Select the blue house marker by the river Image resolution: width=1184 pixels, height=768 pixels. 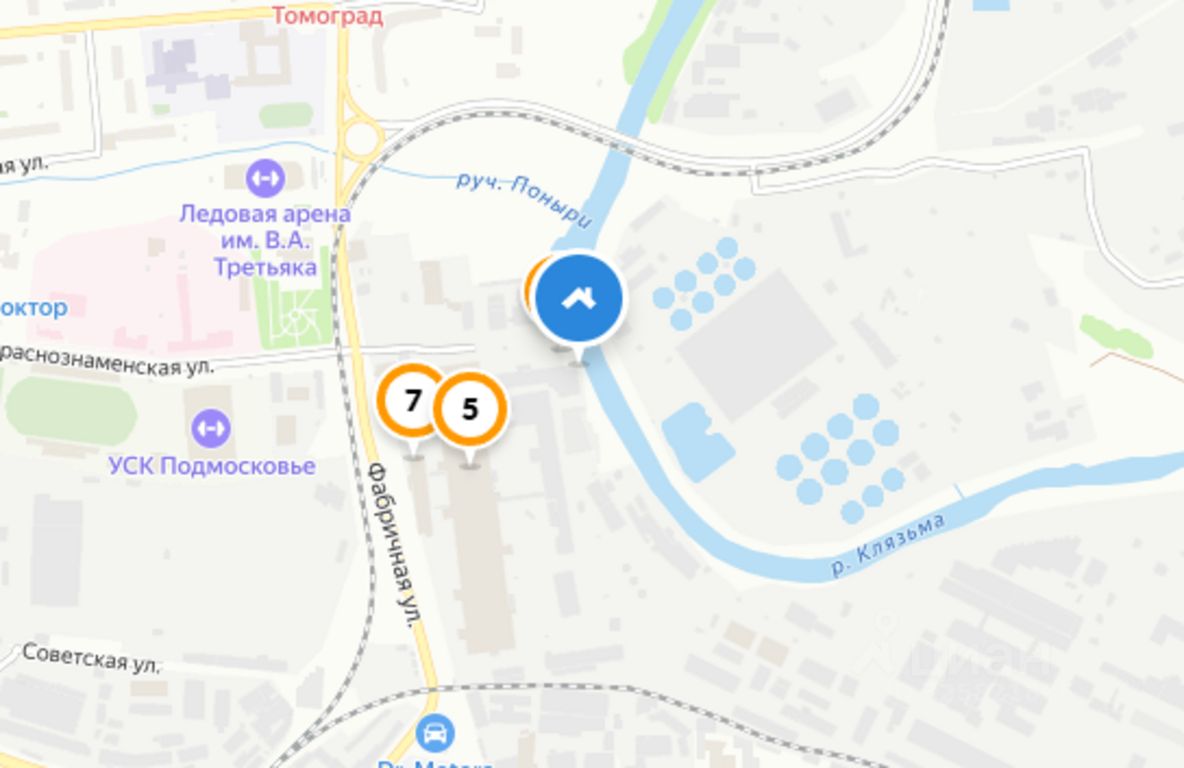[579, 298]
